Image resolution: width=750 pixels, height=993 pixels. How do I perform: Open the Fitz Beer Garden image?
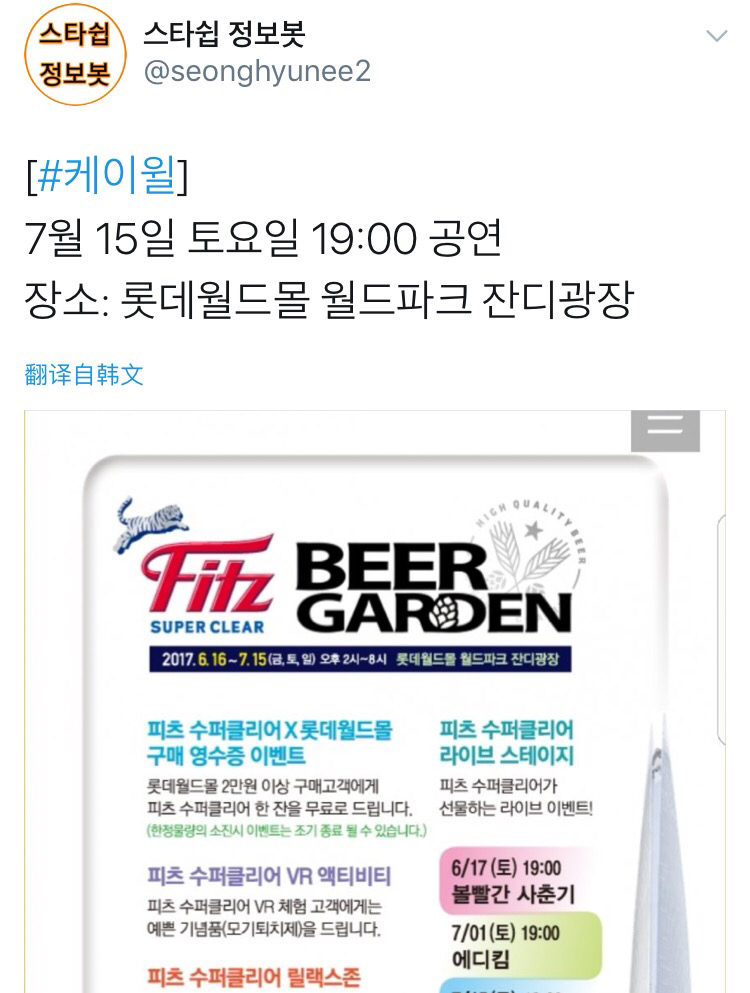pos(375,702)
